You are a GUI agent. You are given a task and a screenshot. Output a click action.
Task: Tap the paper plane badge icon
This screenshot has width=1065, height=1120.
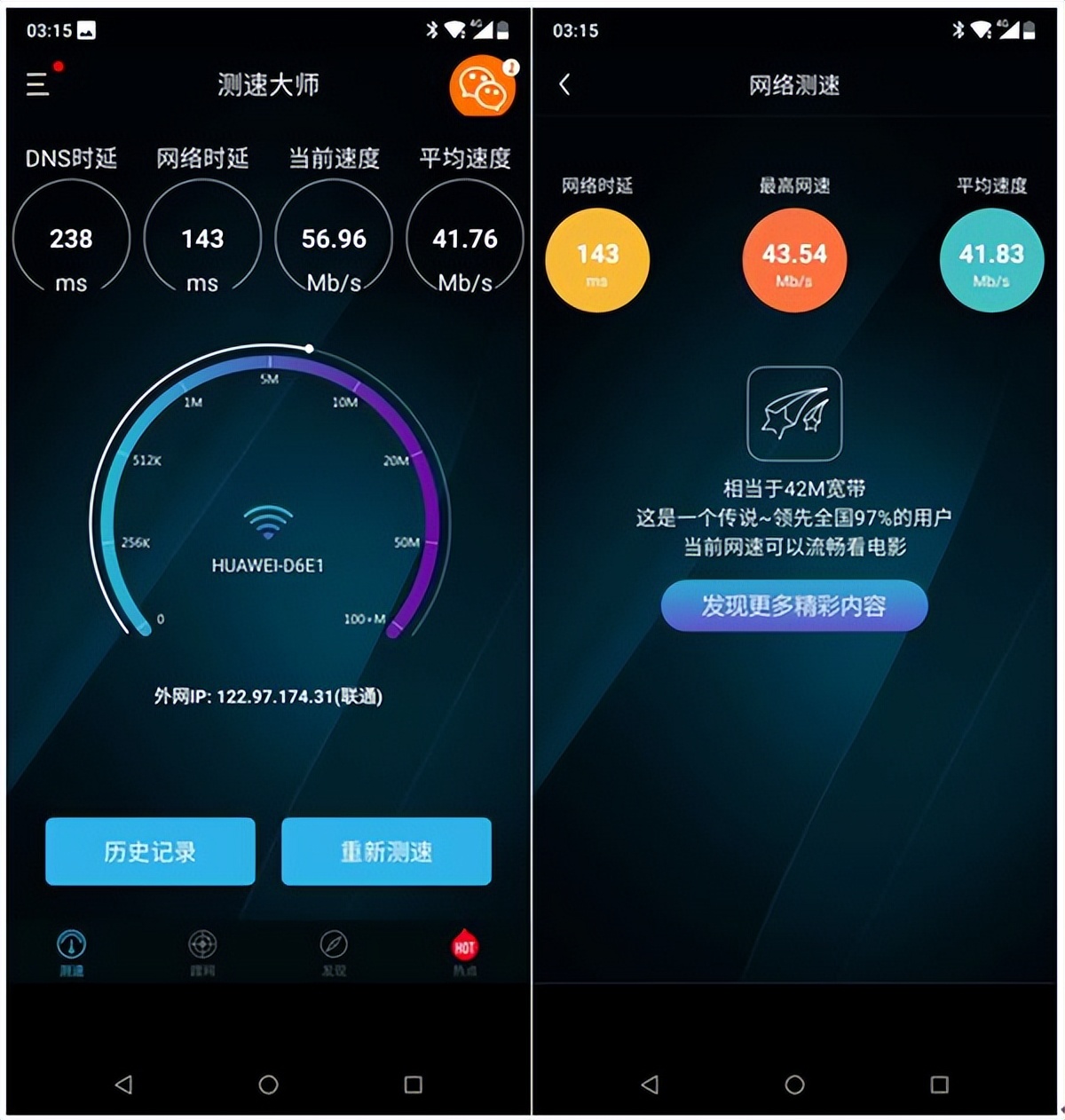pyautogui.click(x=794, y=414)
